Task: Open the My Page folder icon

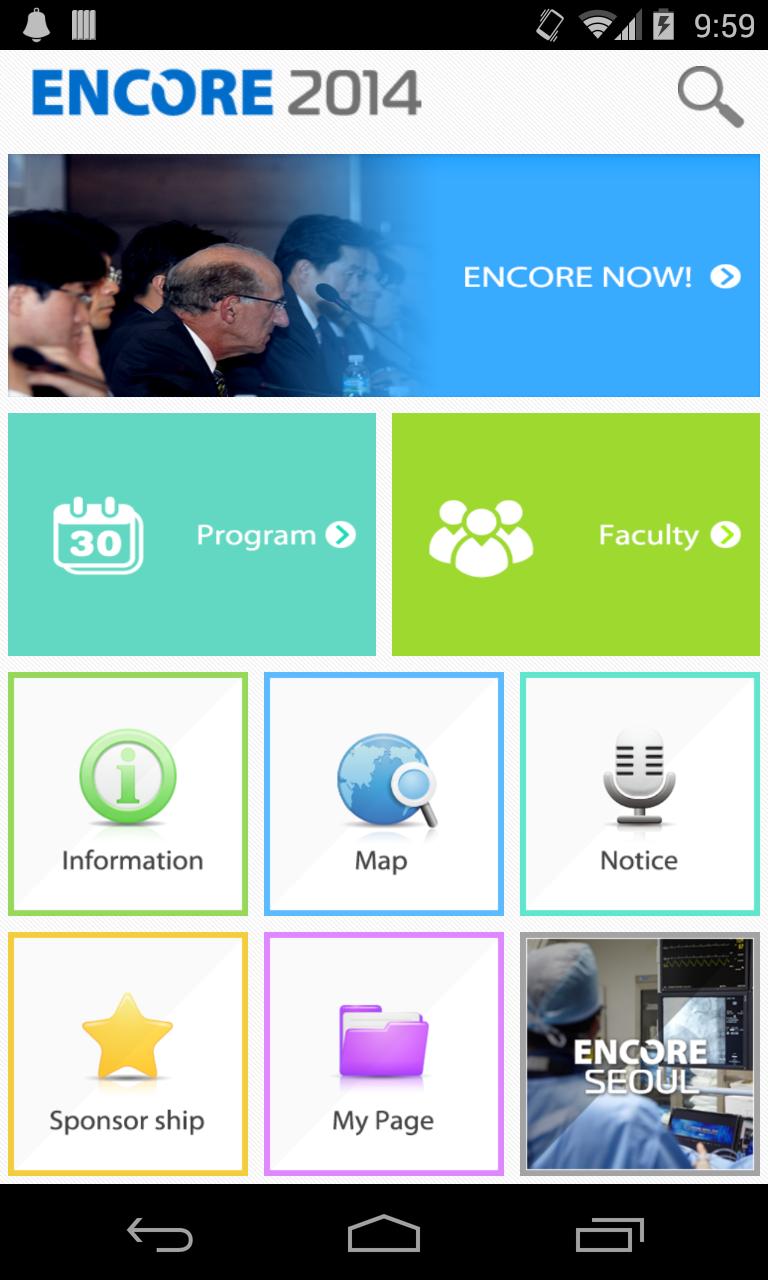Action: pyautogui.click(x=383, y=1037)
